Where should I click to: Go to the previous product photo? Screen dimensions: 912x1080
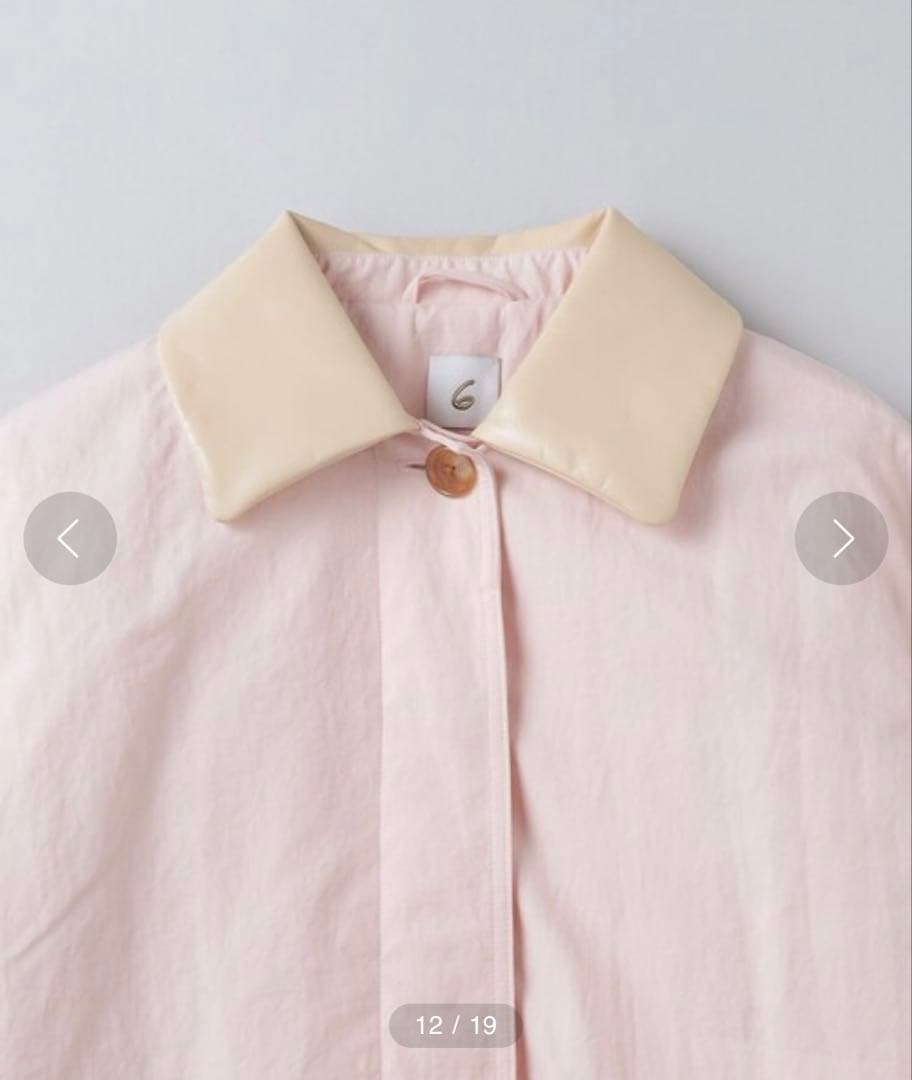click(70, 539)
